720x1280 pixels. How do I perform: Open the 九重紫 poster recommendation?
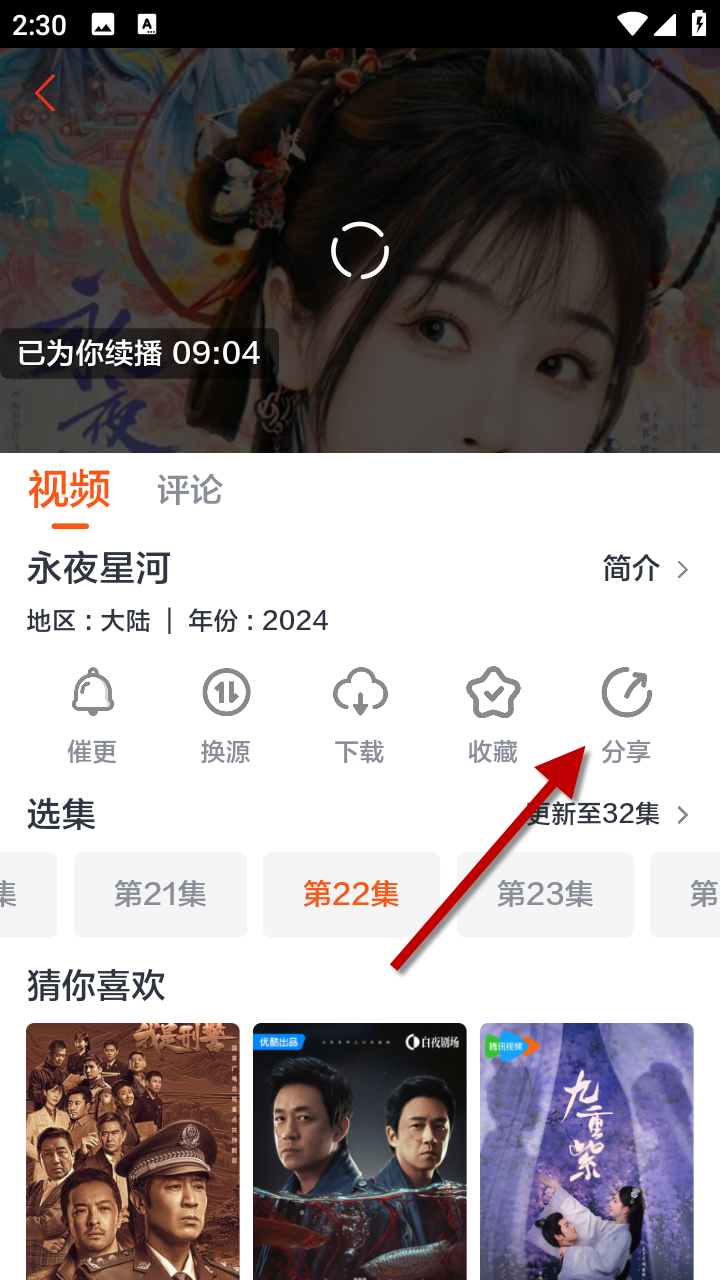click(586, 1150)
